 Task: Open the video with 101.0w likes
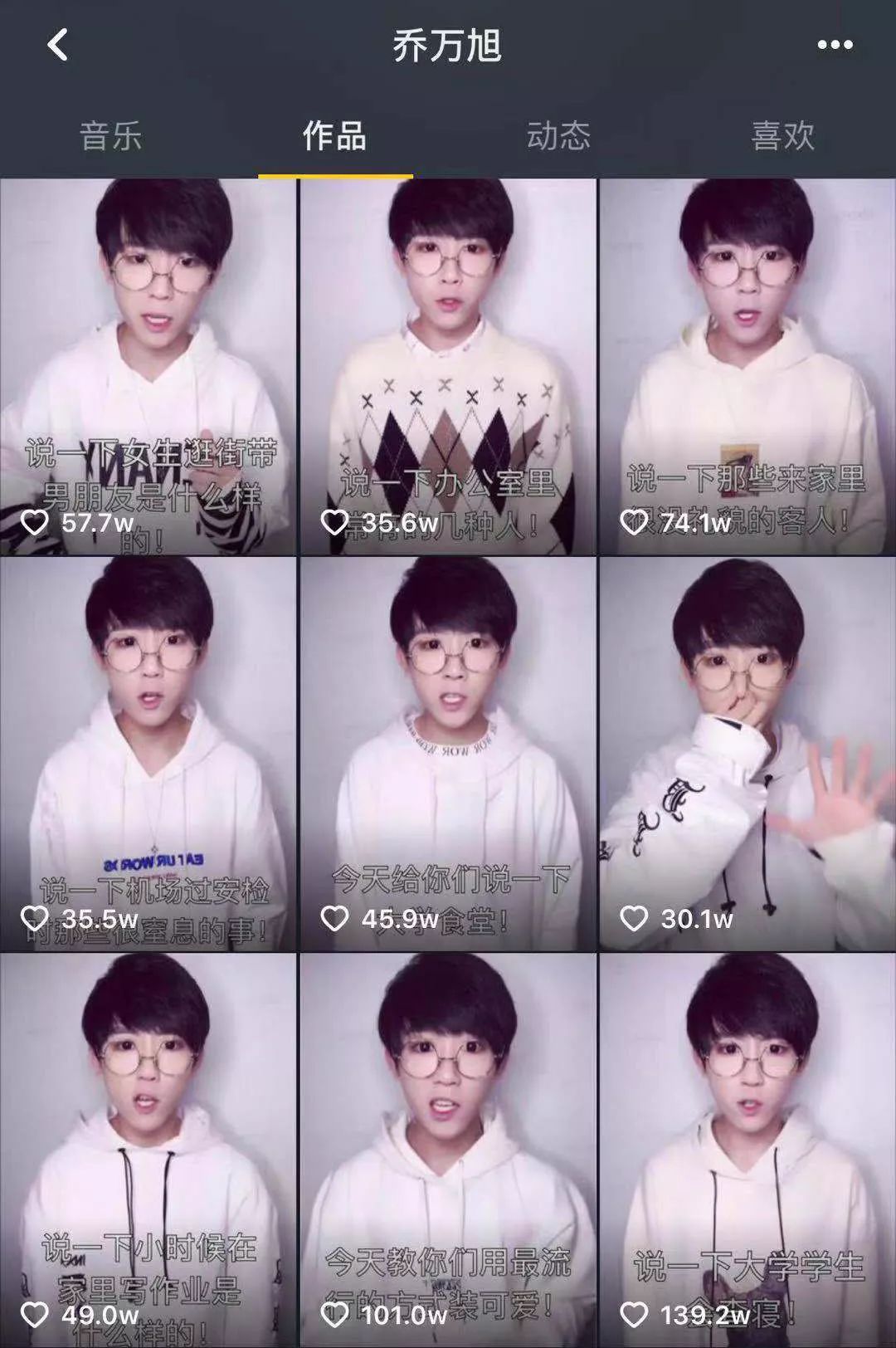[448, 1150]
